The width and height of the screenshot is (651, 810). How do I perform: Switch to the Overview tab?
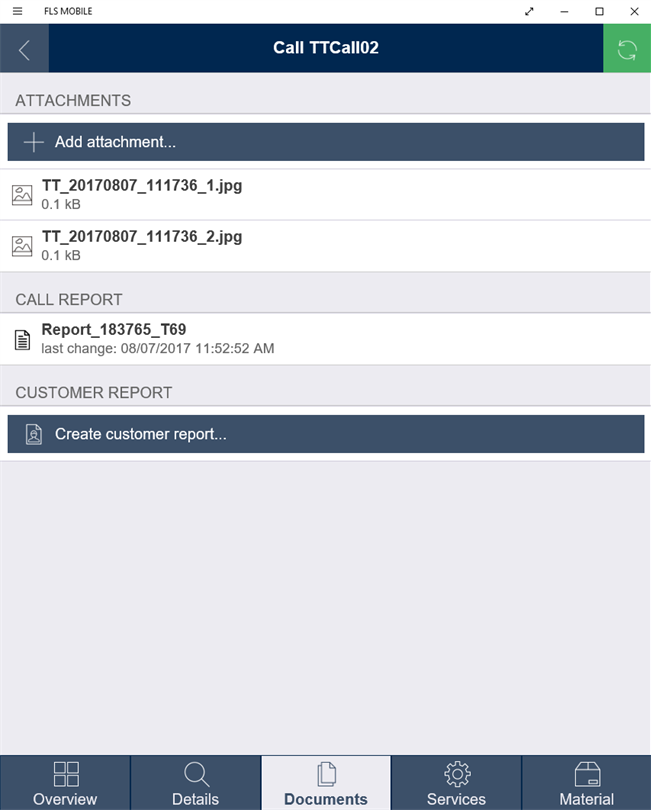65,783
